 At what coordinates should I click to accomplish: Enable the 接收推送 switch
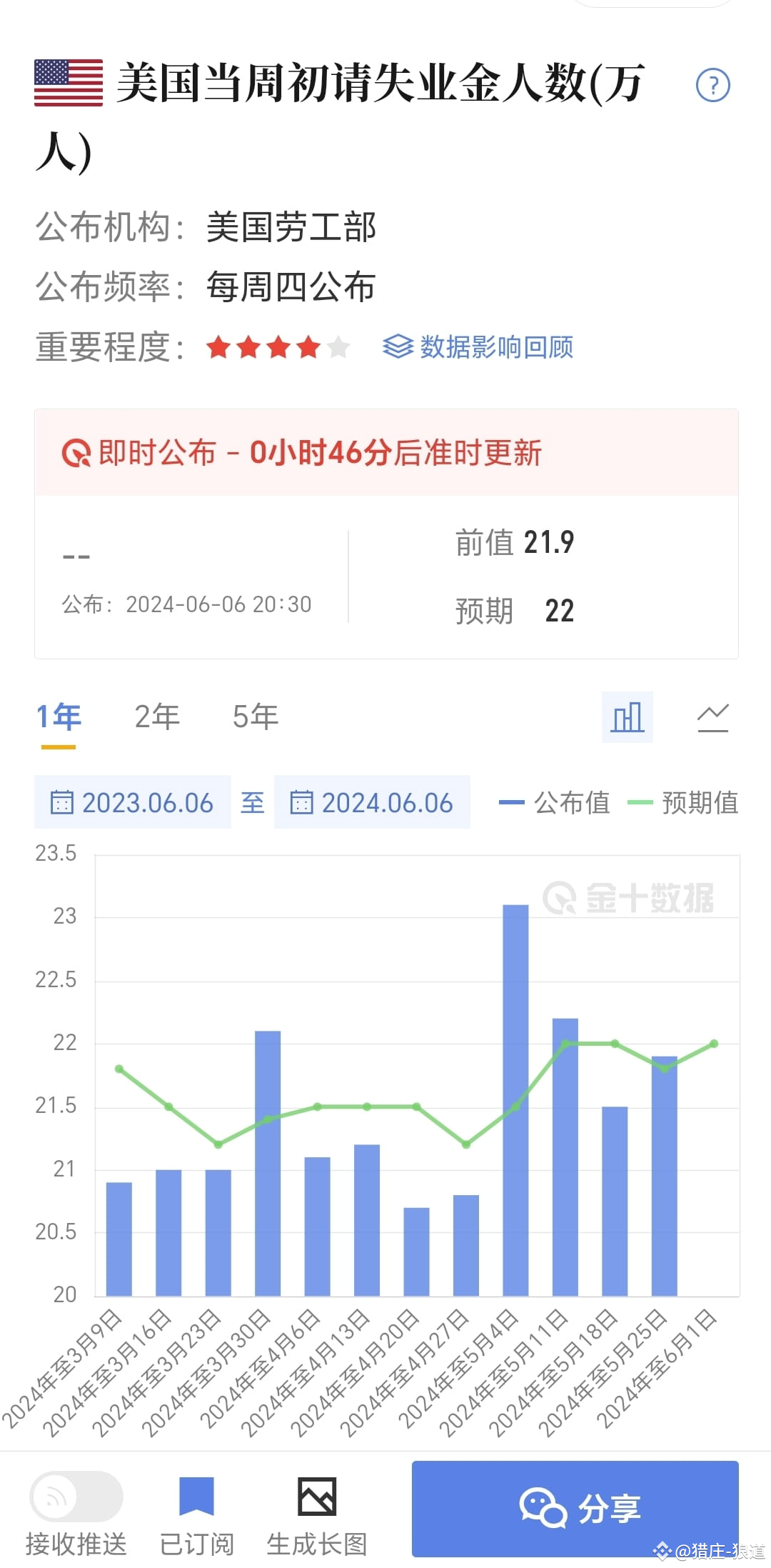[76, 1497]
